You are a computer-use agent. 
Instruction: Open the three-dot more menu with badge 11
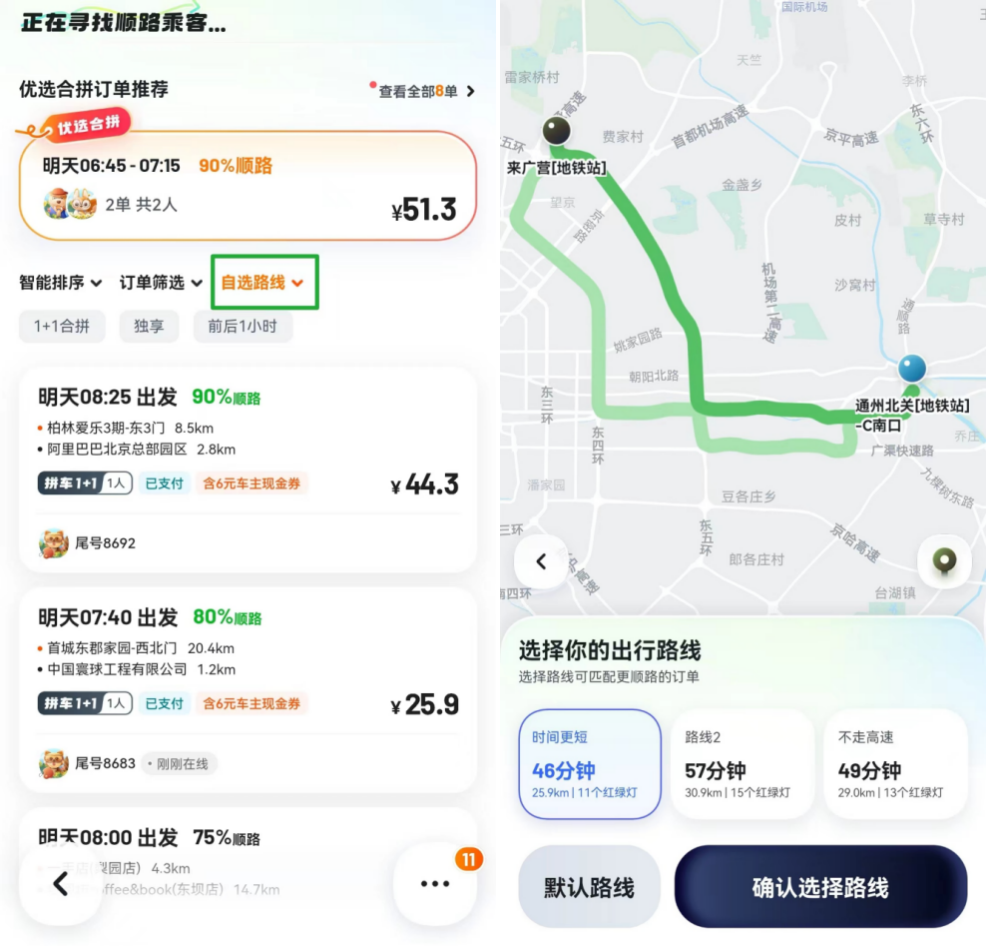pos(435,884)
